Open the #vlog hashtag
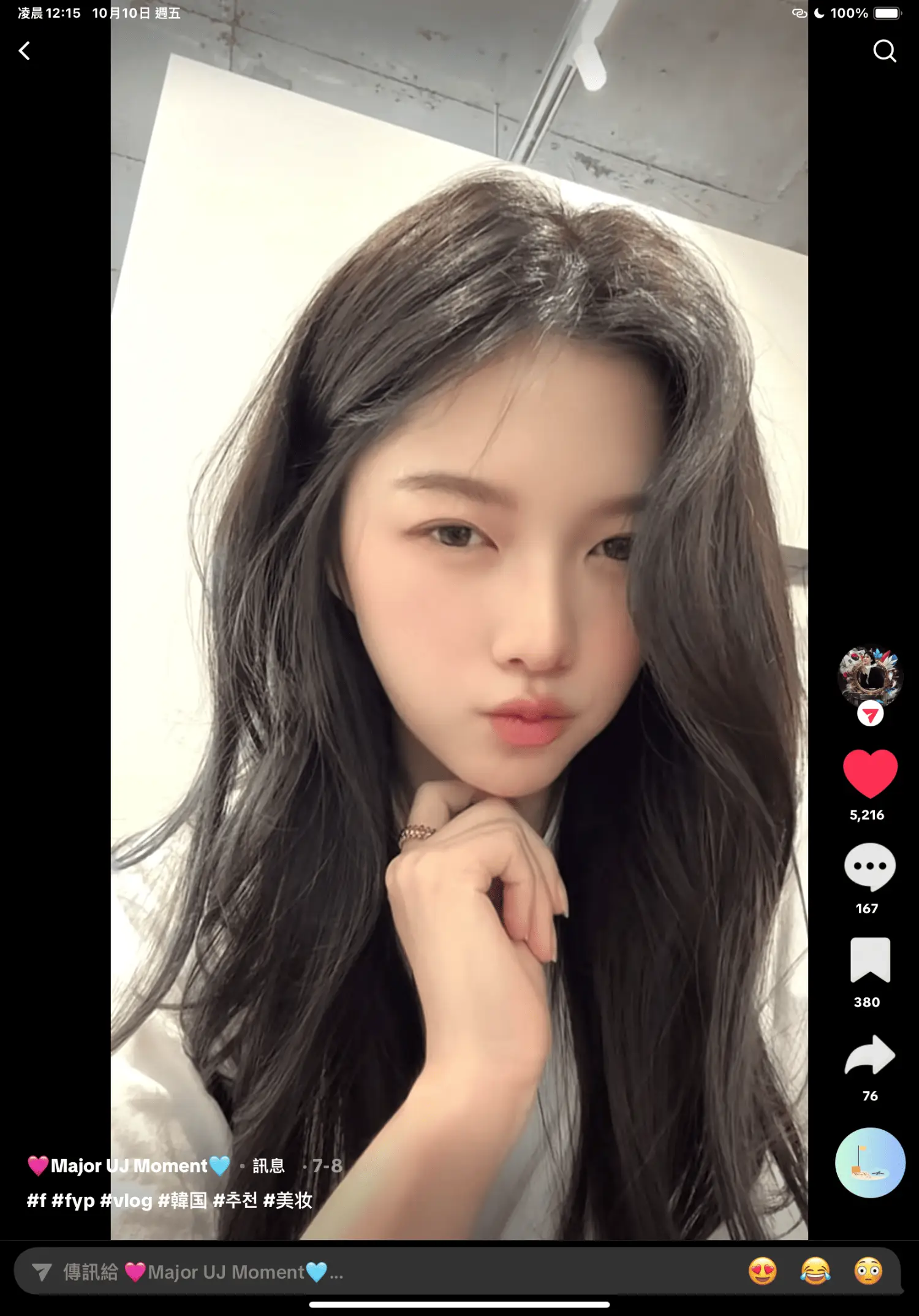The width and height of the screenshot is (919, 1316). pos(126,1200)
